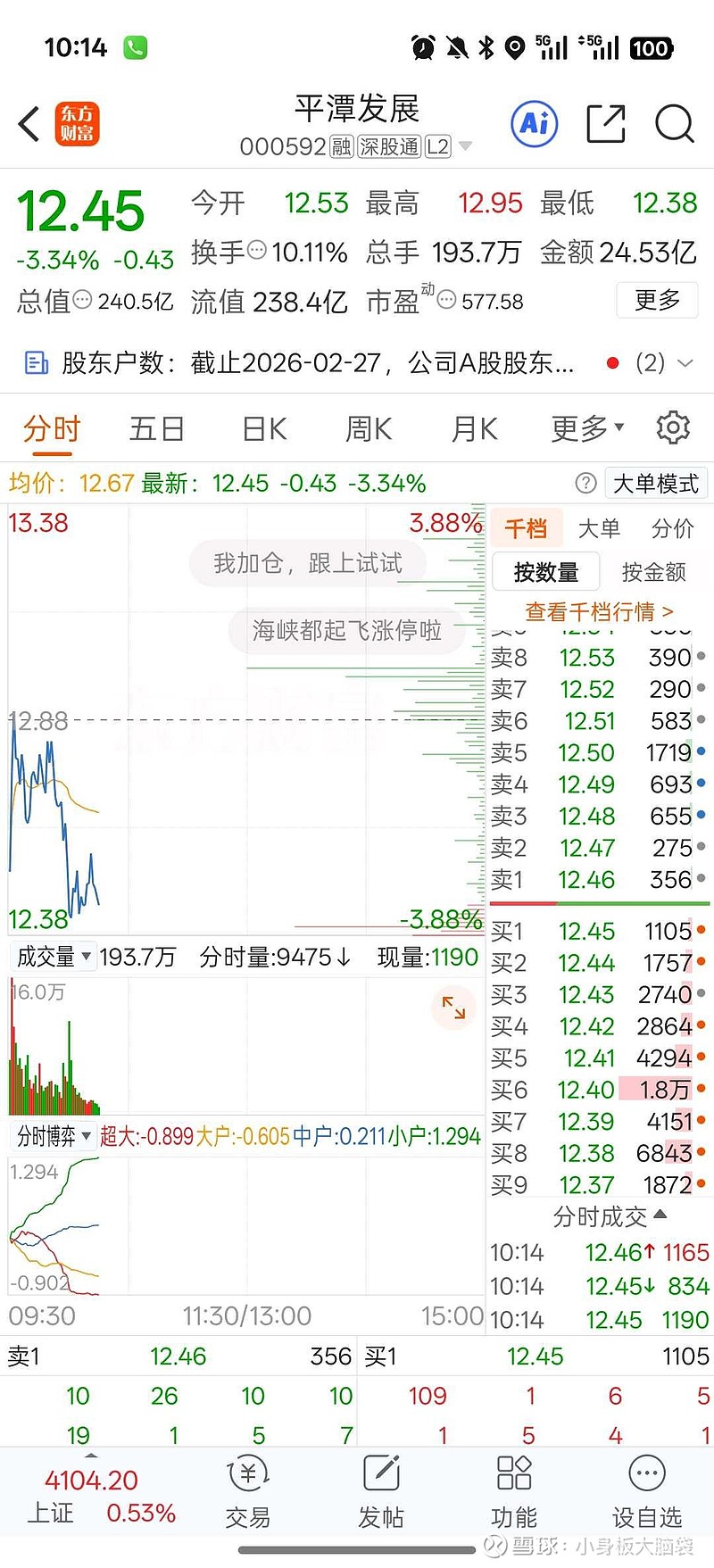The width and height of the screenshot is (714, 1568).
Task: Open the chart settings gear
Action: [x=673, y=428]
